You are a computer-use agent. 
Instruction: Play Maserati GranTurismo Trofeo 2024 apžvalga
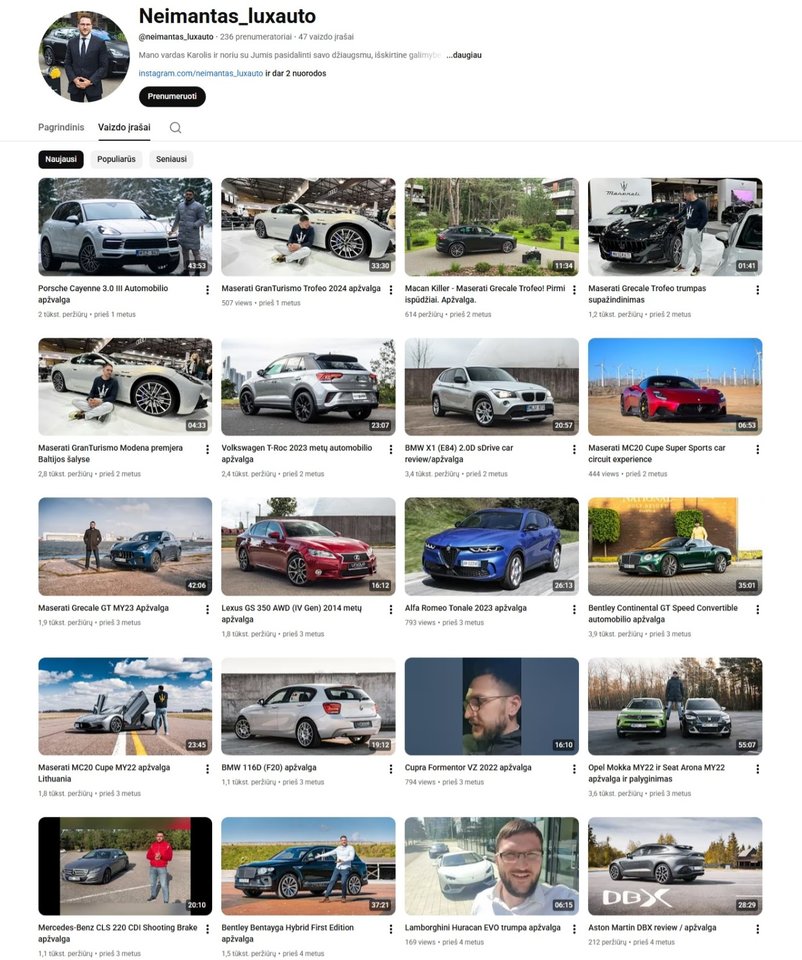[308, 226]
